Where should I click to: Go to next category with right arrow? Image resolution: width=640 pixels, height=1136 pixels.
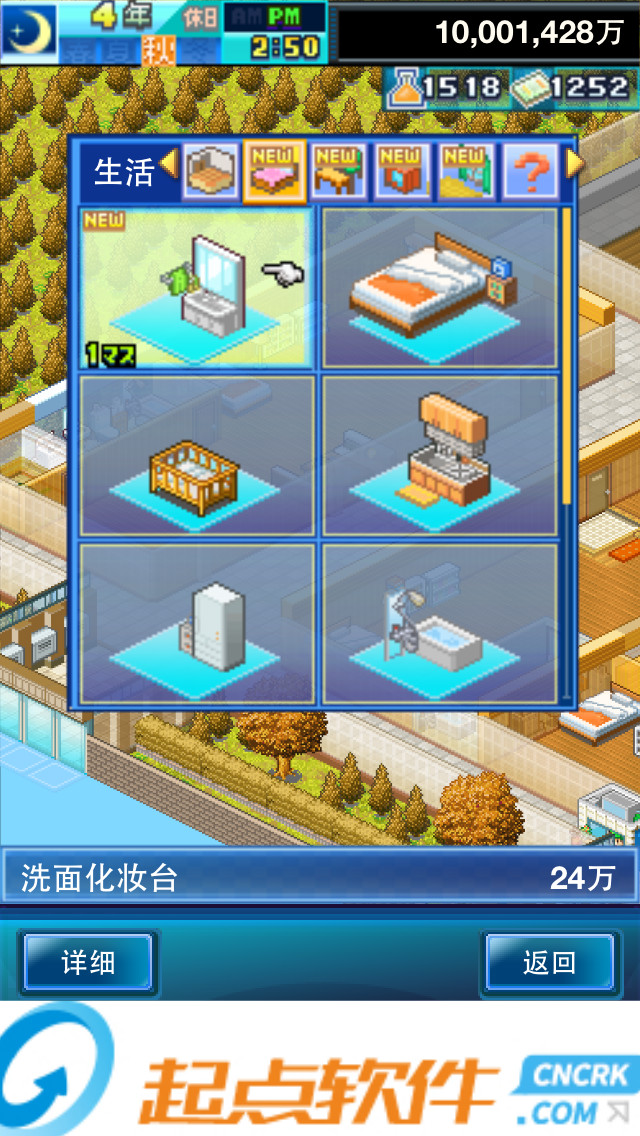click(x=574, y=163)
